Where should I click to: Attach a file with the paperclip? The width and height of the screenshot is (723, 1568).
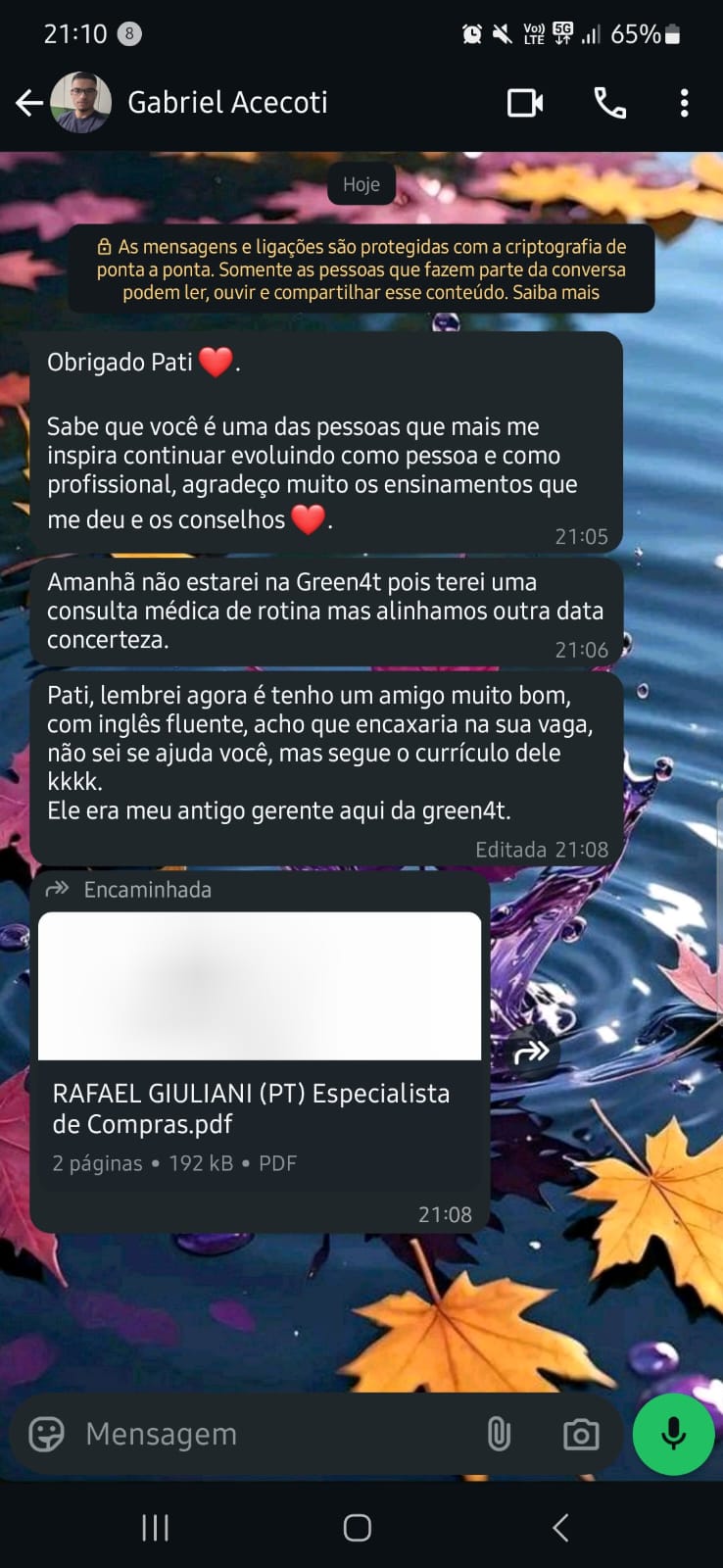[x=499, y=1434]
